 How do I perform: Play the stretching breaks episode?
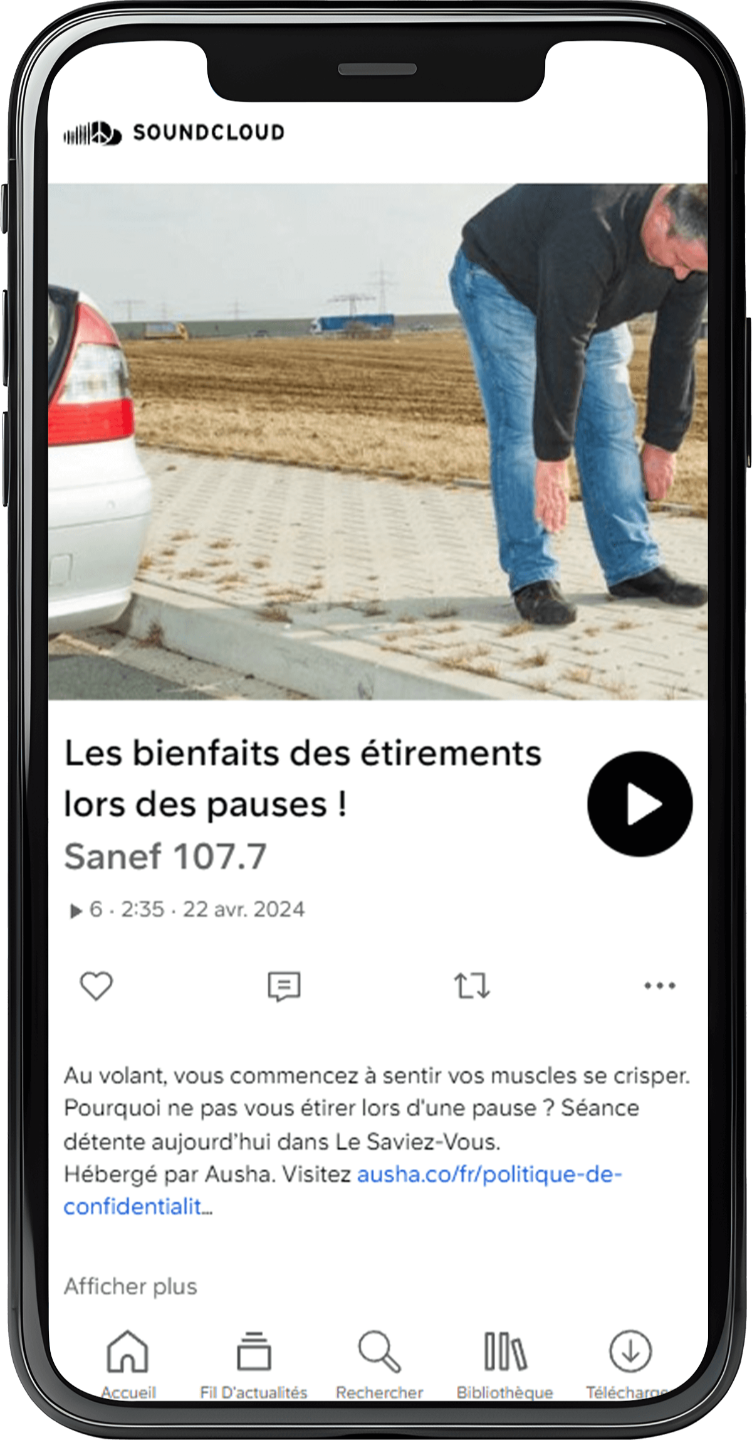pos(640,804)
